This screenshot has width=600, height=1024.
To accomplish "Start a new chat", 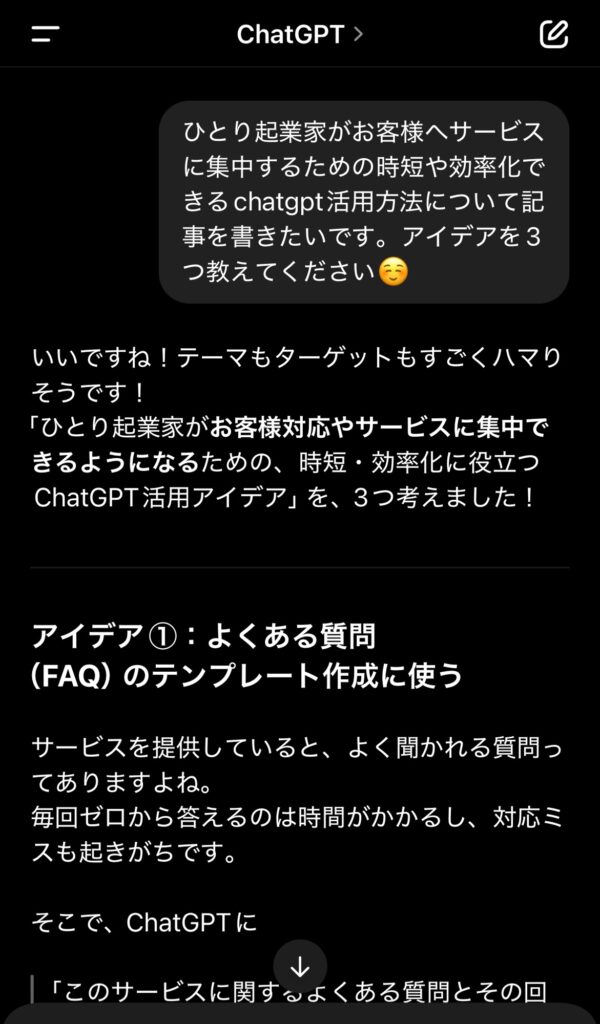I will coord(553,34).
